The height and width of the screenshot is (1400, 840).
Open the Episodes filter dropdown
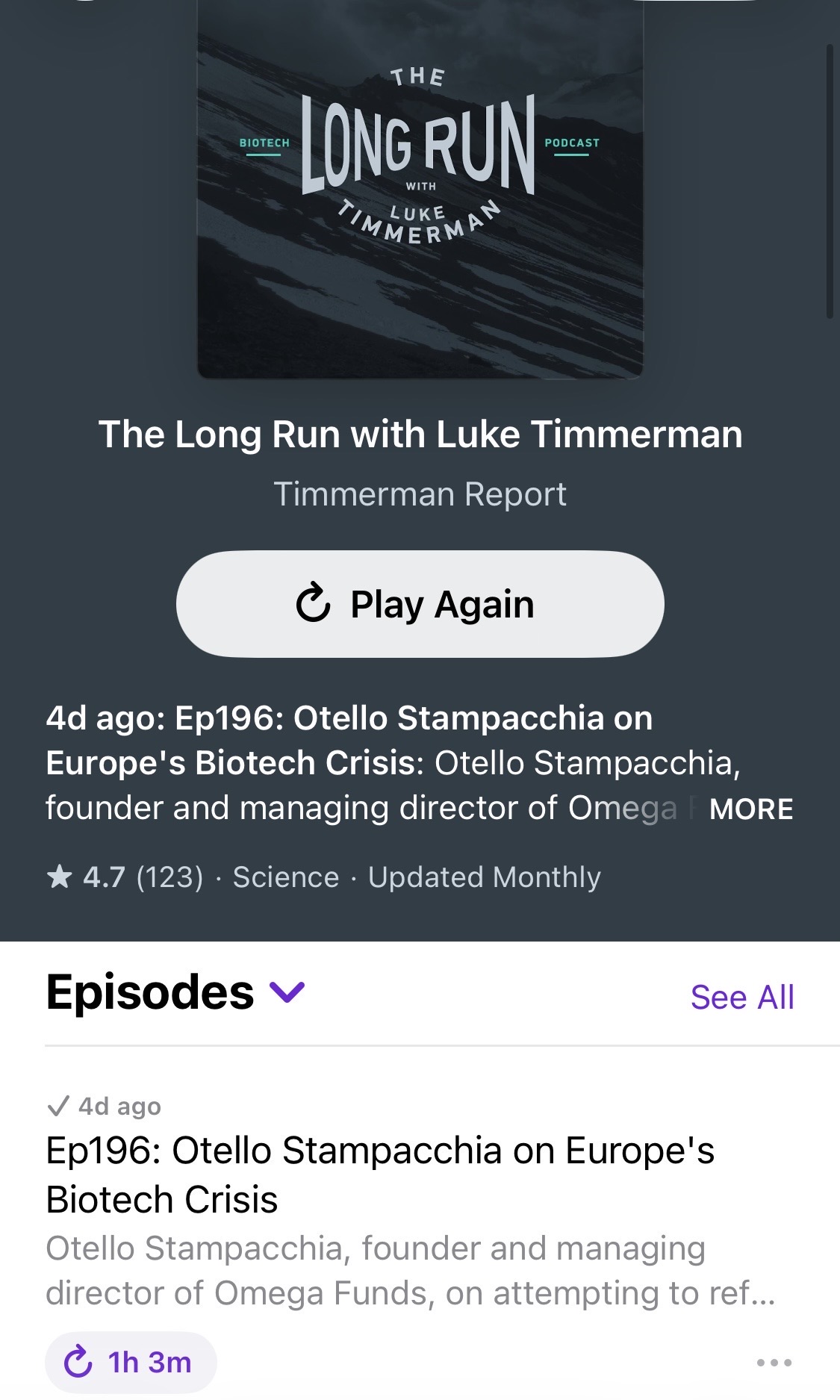287,992
